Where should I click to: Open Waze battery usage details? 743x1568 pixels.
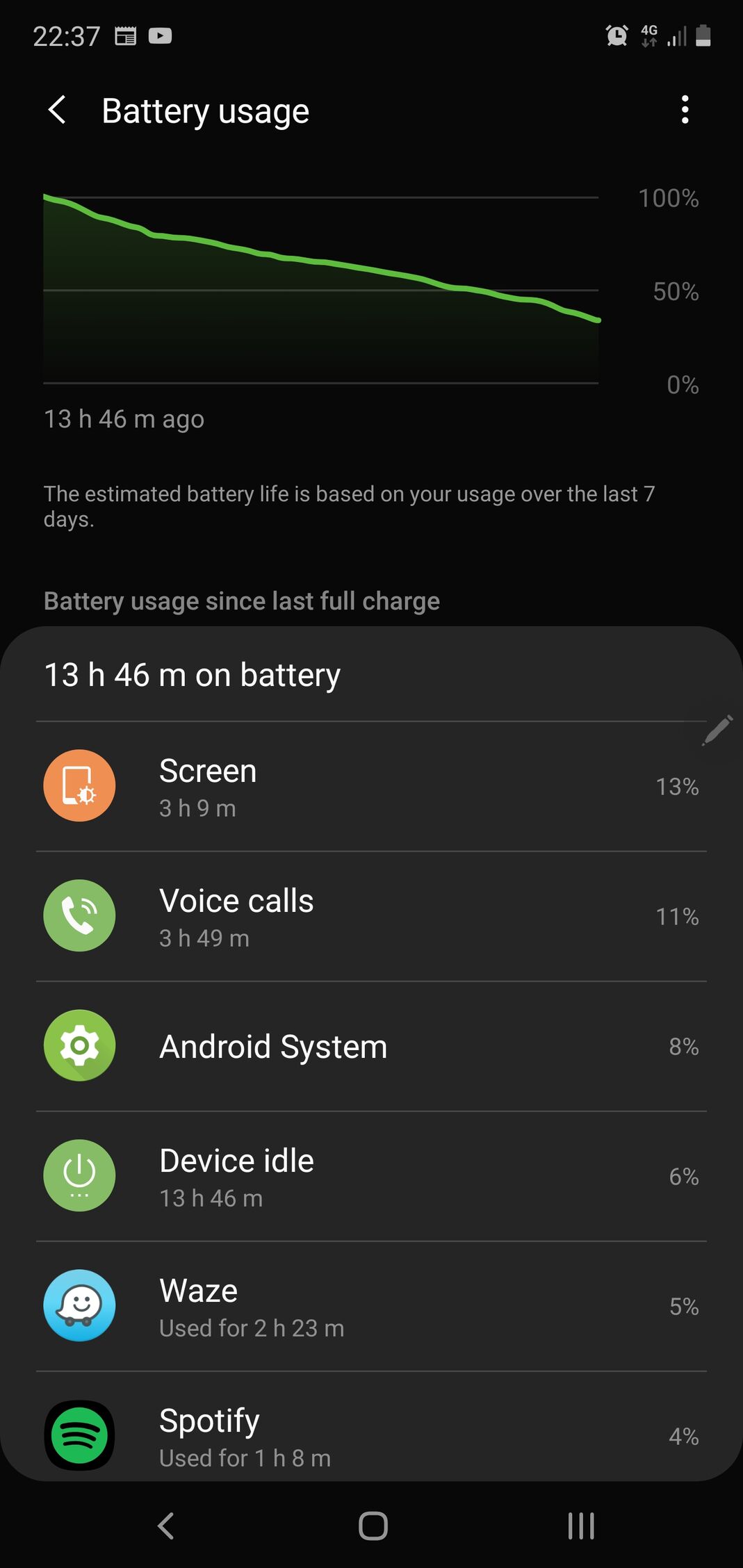(371, 1306)
